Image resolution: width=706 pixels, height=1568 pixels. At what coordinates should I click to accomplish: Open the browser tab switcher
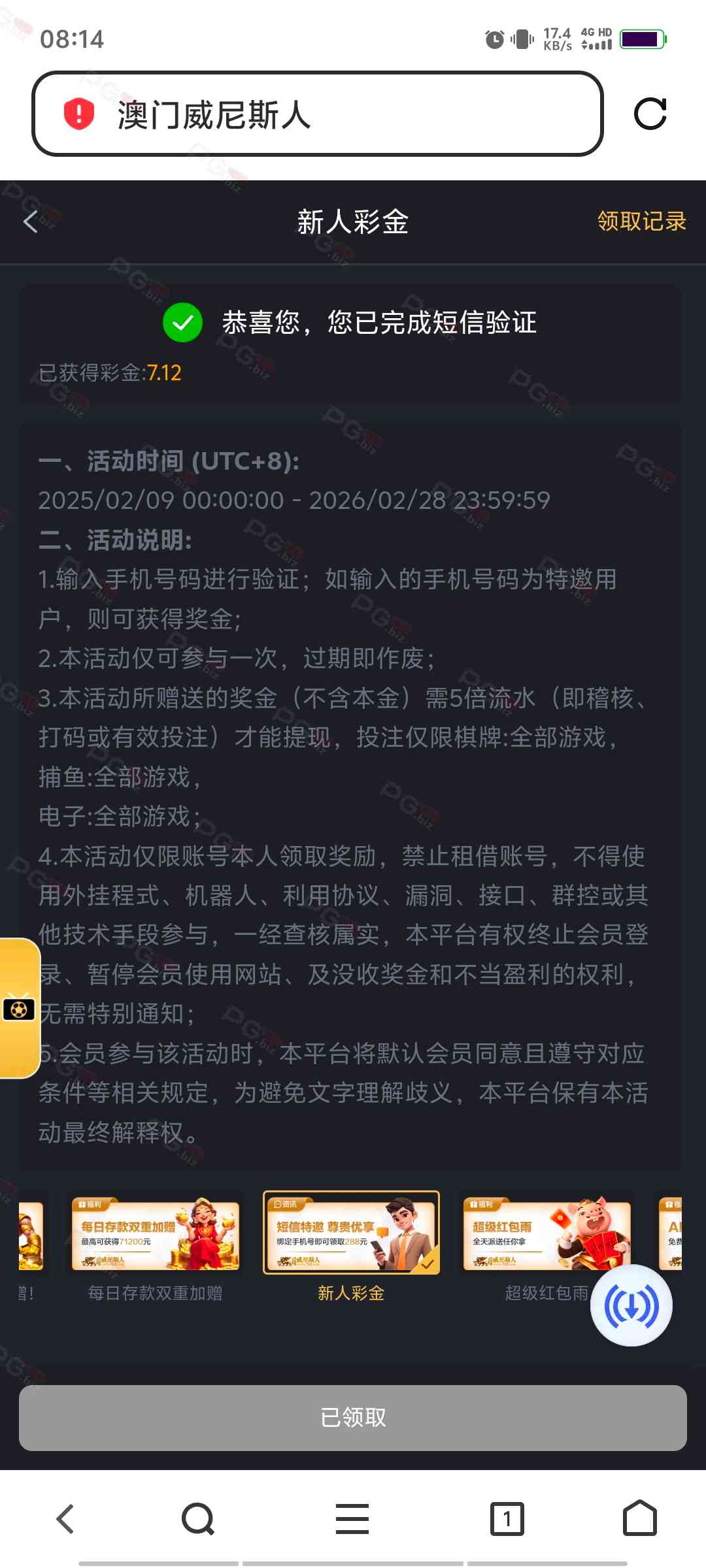pyautogui.click(x=507, y=1519)
